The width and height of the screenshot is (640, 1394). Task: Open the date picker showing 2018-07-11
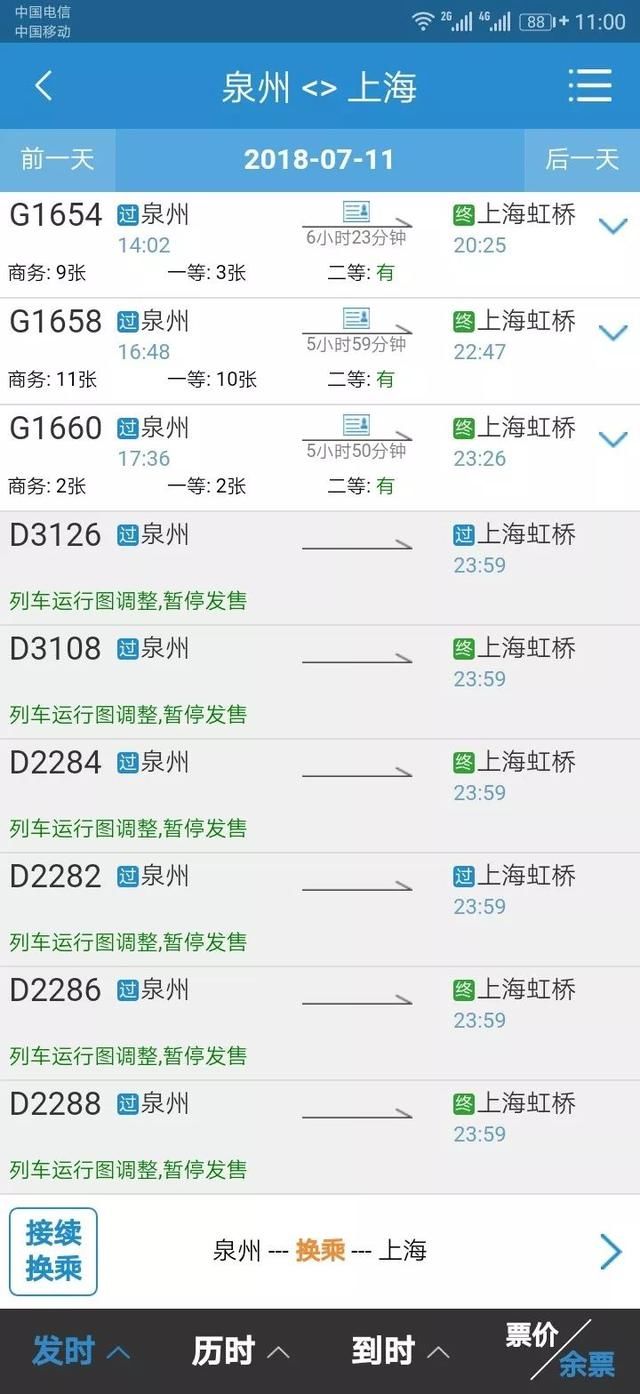click(x=319, y=159)
